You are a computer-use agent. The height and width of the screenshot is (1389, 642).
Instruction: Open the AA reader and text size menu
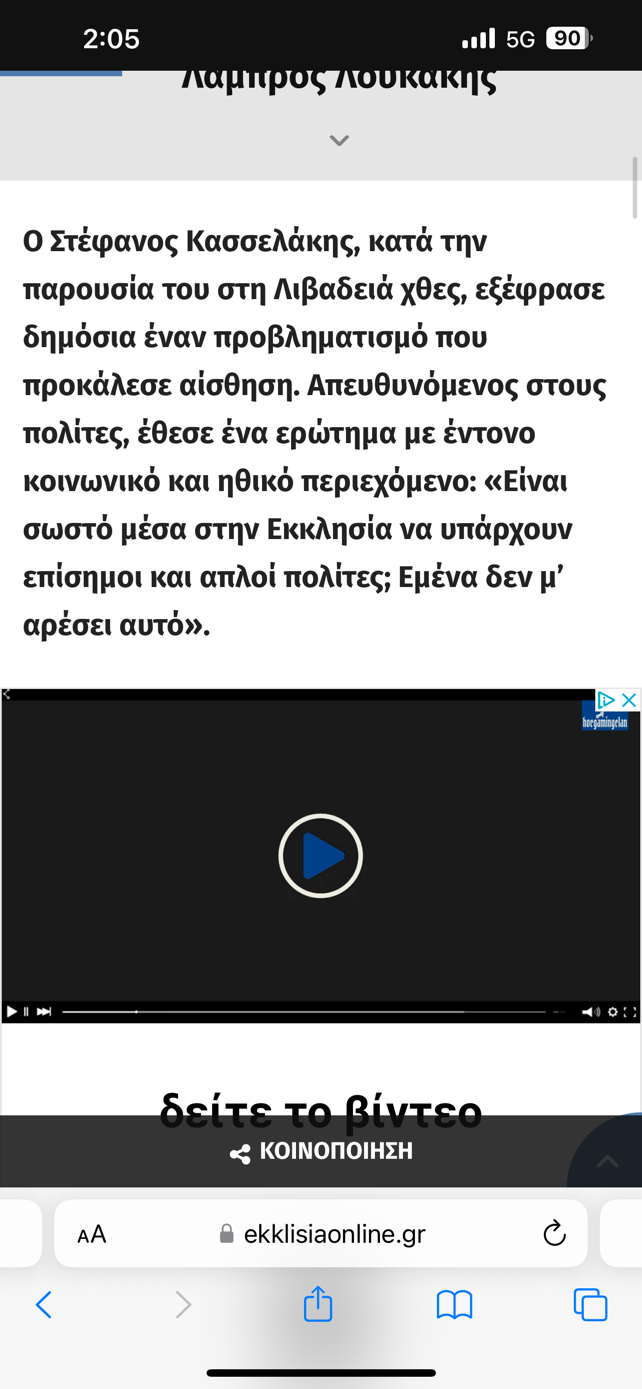pyautogui.click(x=91, y=1235)
